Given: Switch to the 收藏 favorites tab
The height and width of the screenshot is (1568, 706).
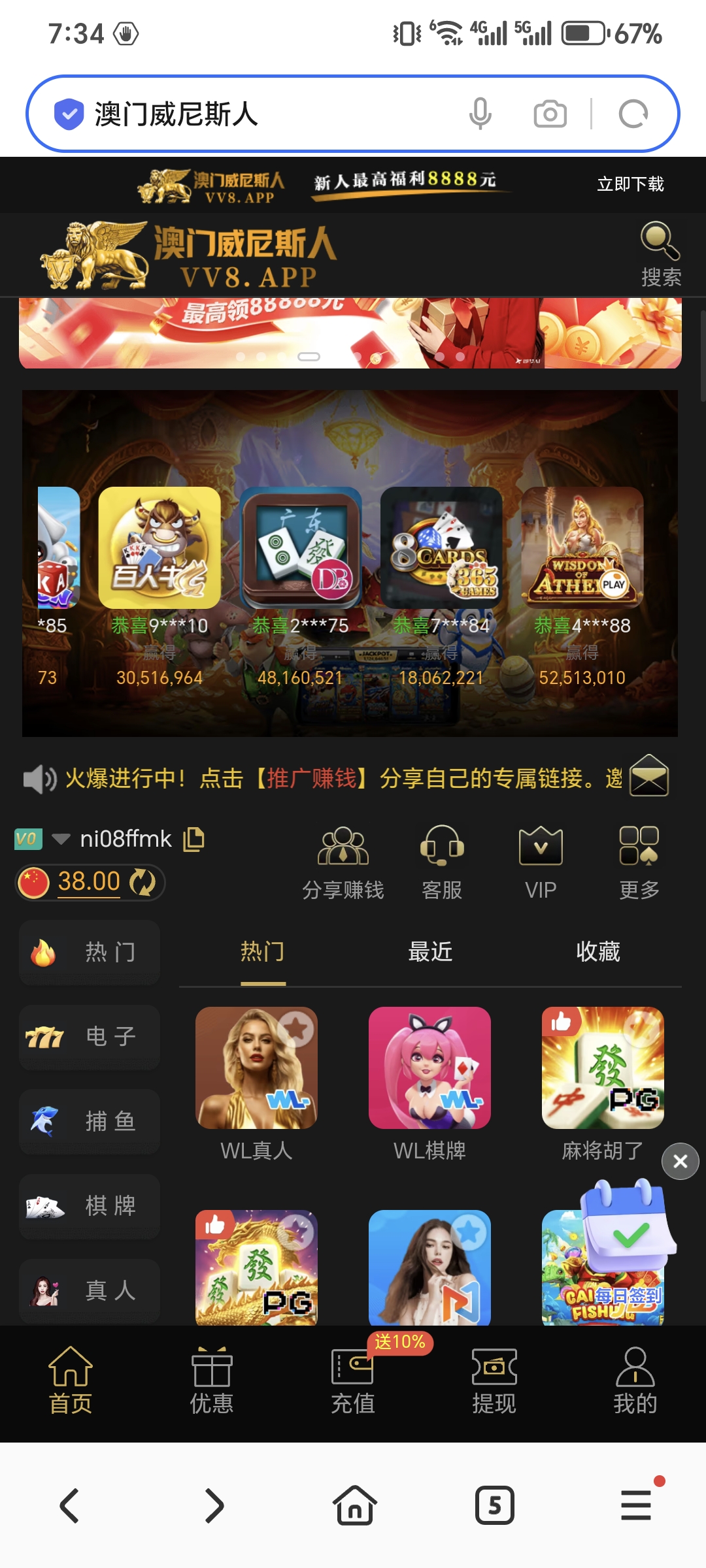Looking at the screenshot, I should [597, 951].
